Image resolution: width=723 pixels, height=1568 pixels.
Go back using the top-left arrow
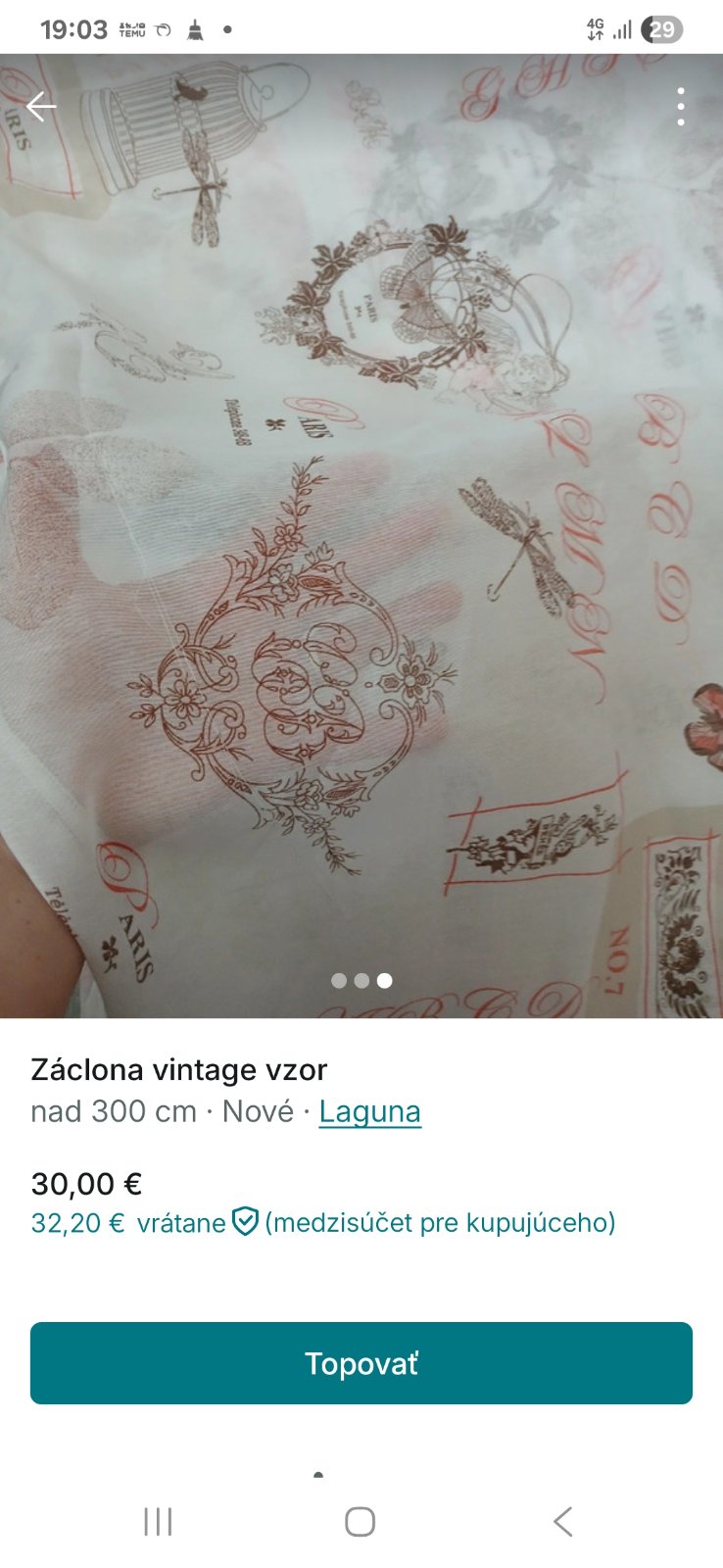pyautogui.click(x=41, y=106)
